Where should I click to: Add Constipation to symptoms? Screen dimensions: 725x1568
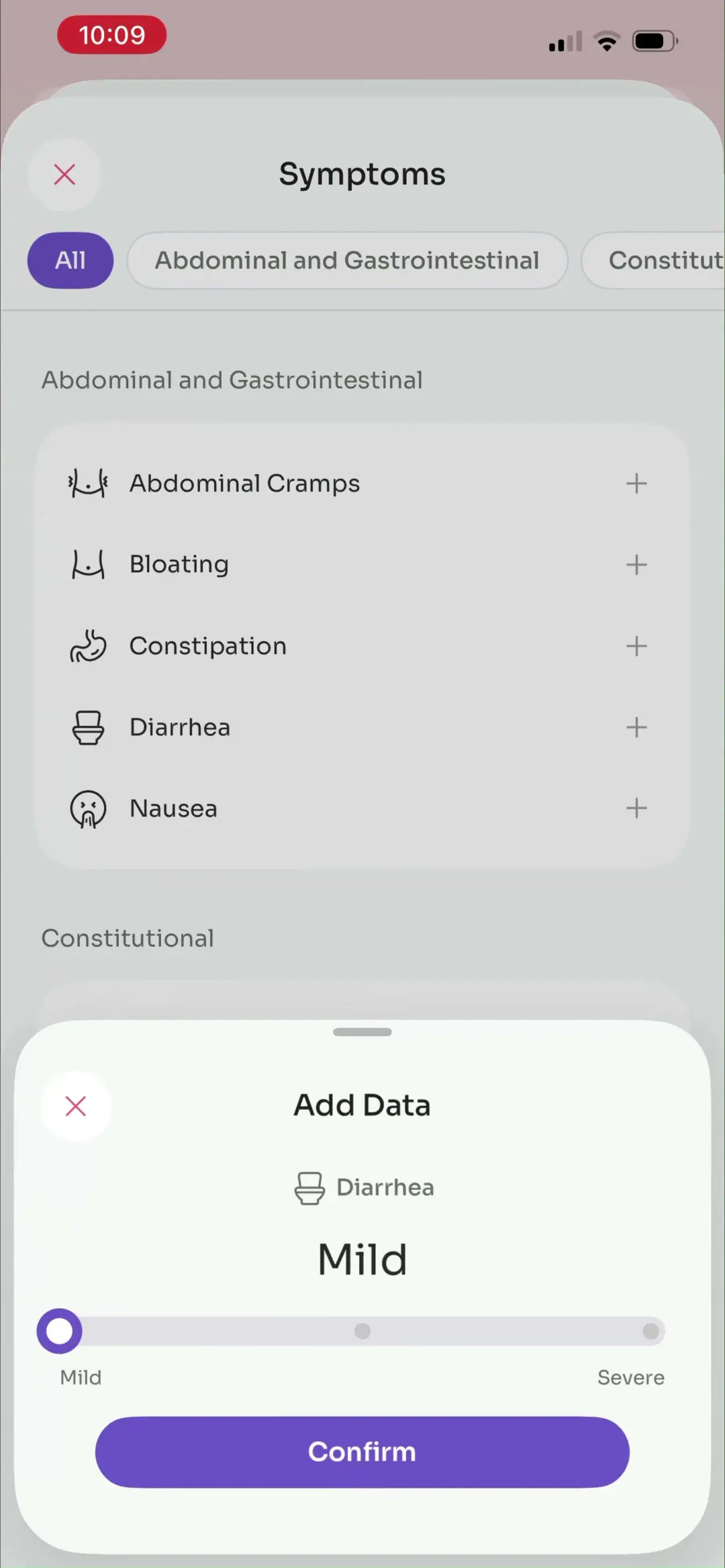coord(636,646)
